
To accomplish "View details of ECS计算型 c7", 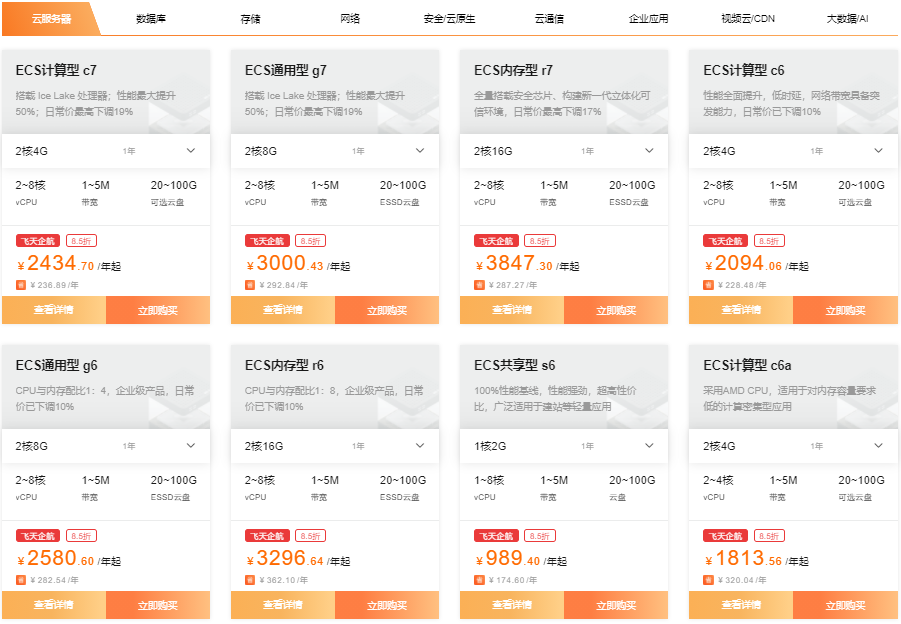I will coord(54,310).
